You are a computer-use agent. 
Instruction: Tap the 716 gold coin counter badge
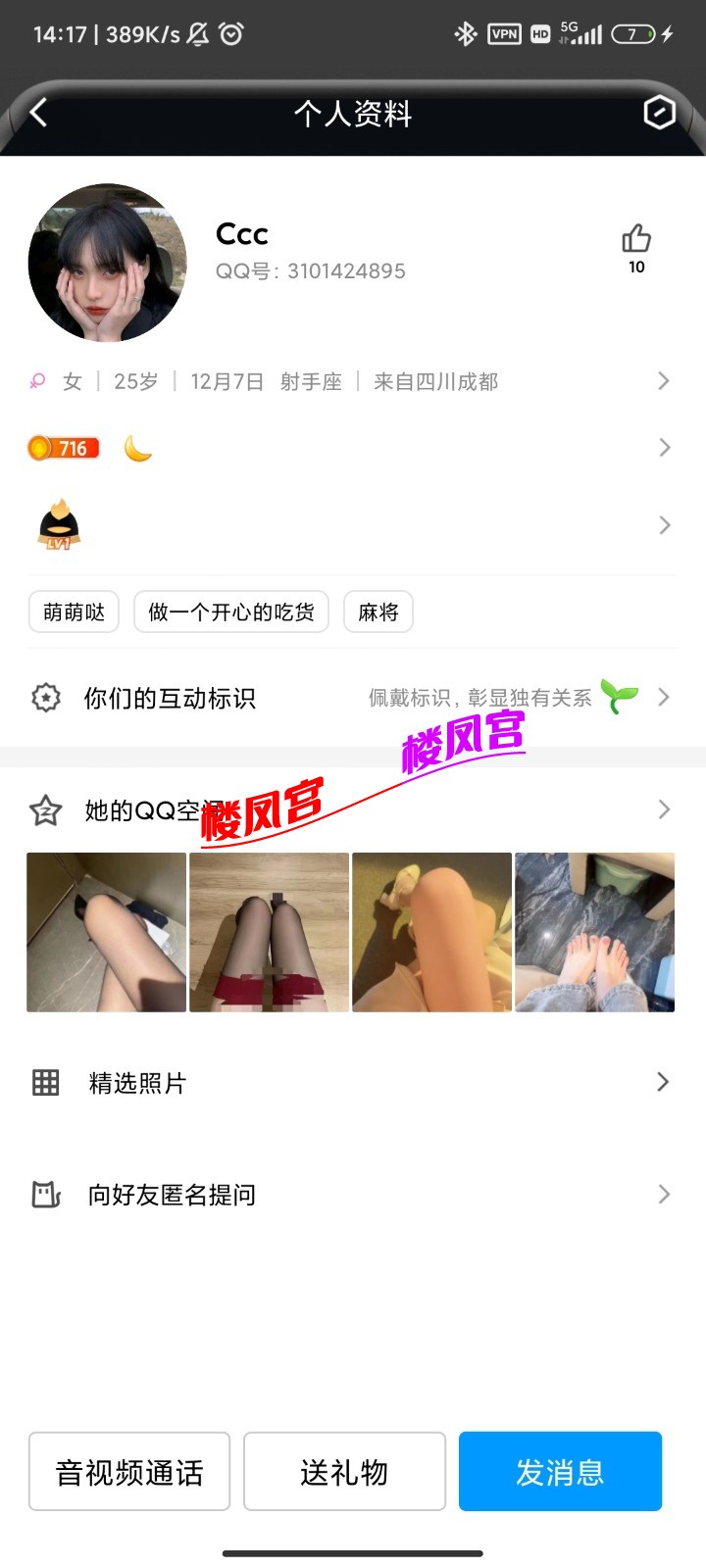click(x=63, y=447)
